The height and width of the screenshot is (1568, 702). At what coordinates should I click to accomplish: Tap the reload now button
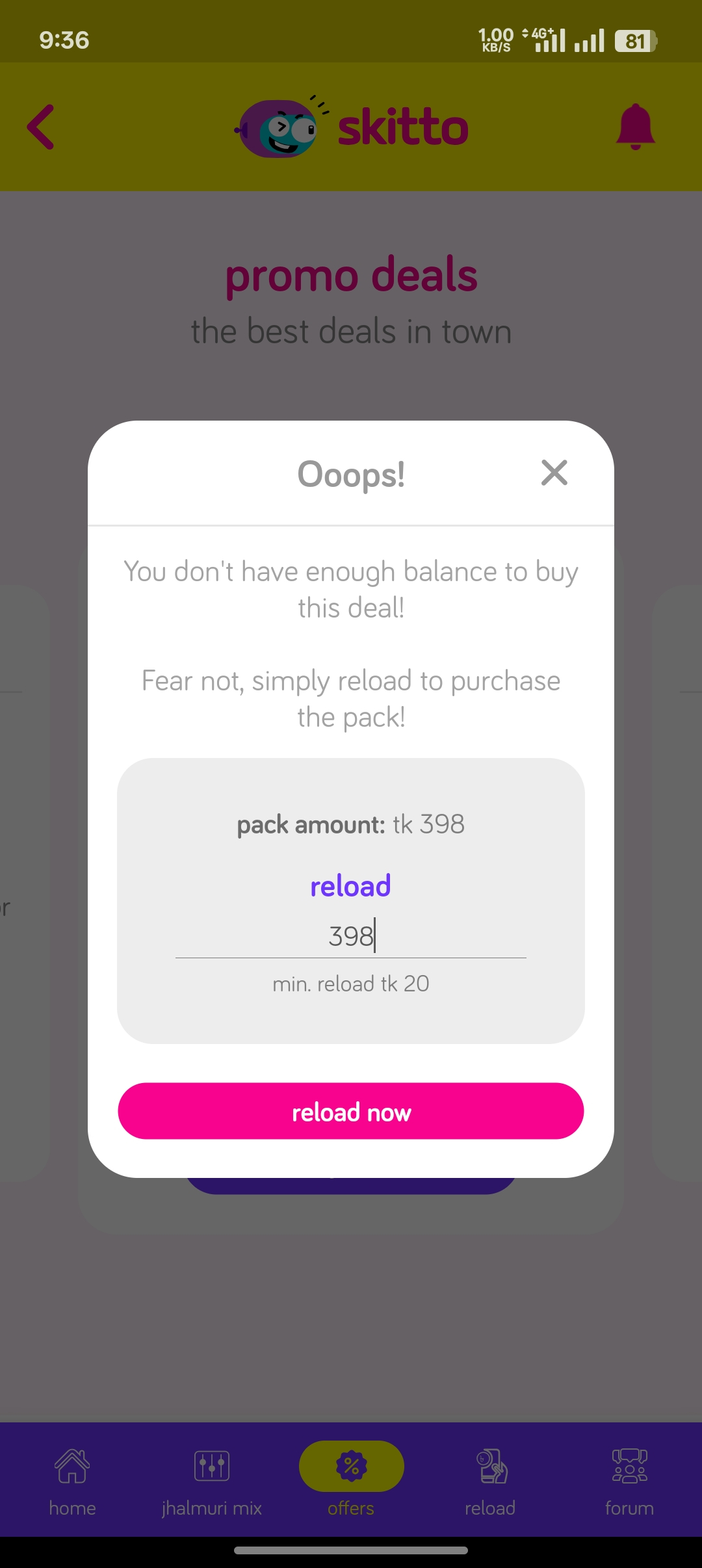click(x=351, y=1111)
